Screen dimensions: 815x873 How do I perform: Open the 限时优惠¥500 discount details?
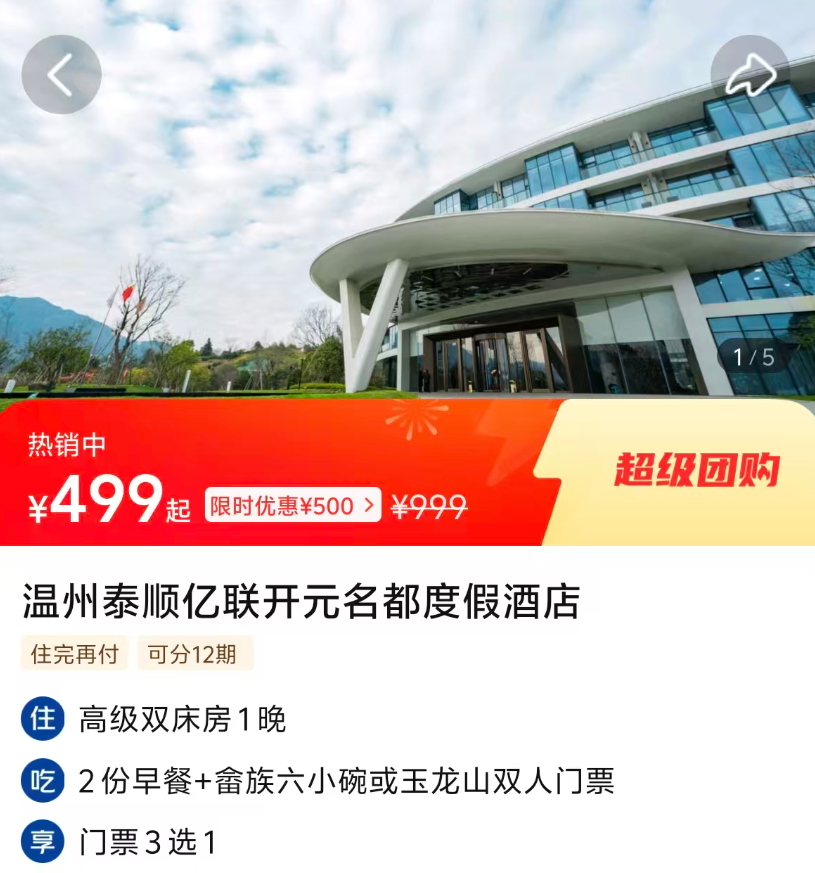coord(292,506)
